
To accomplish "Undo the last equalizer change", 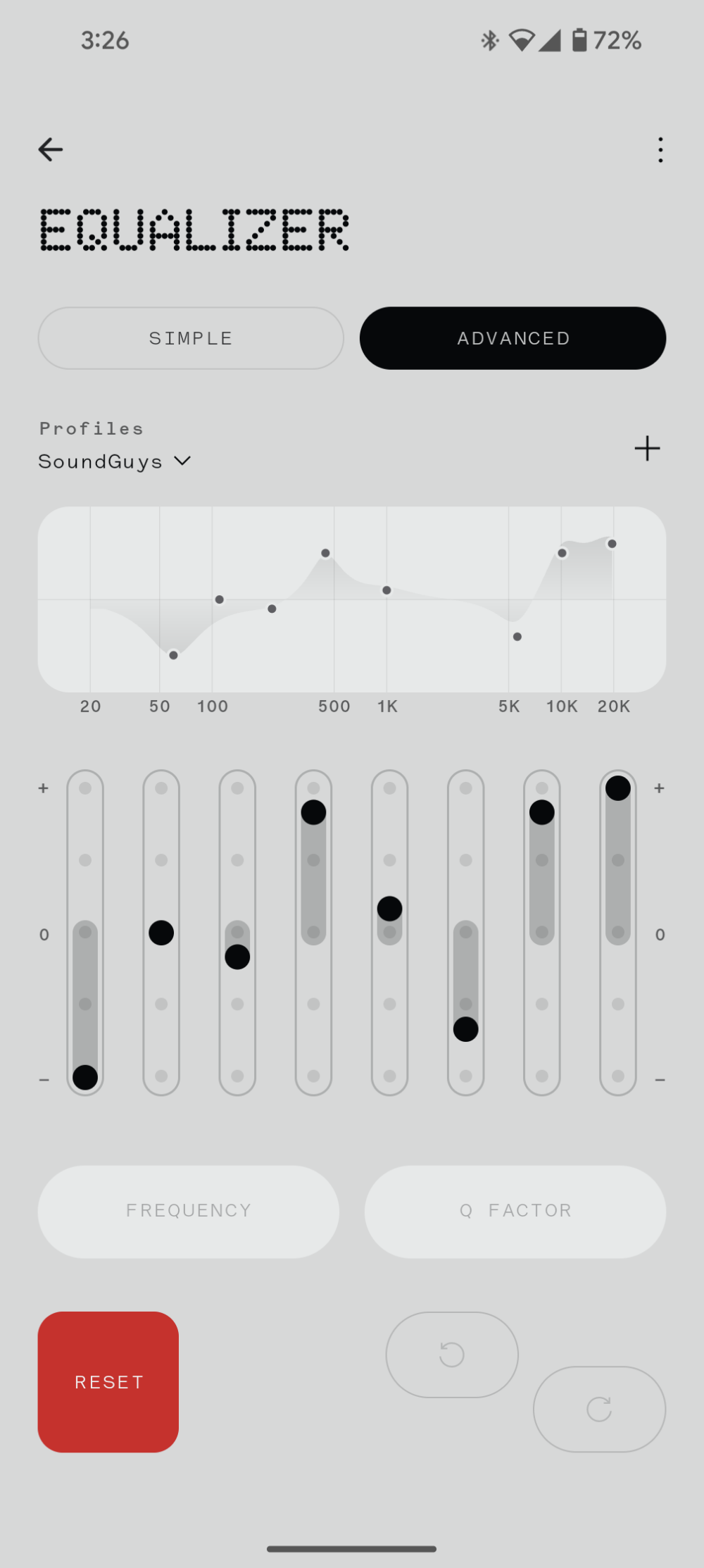I will click(452, 1355).
